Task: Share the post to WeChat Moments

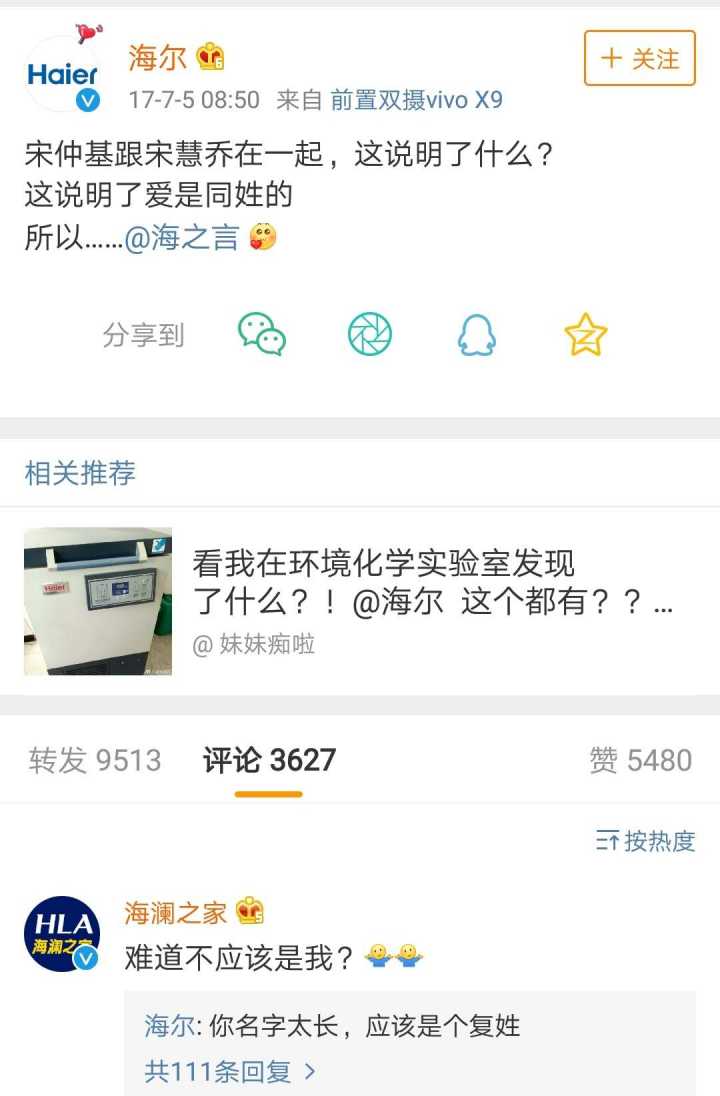Action: [x=370, y=335]
